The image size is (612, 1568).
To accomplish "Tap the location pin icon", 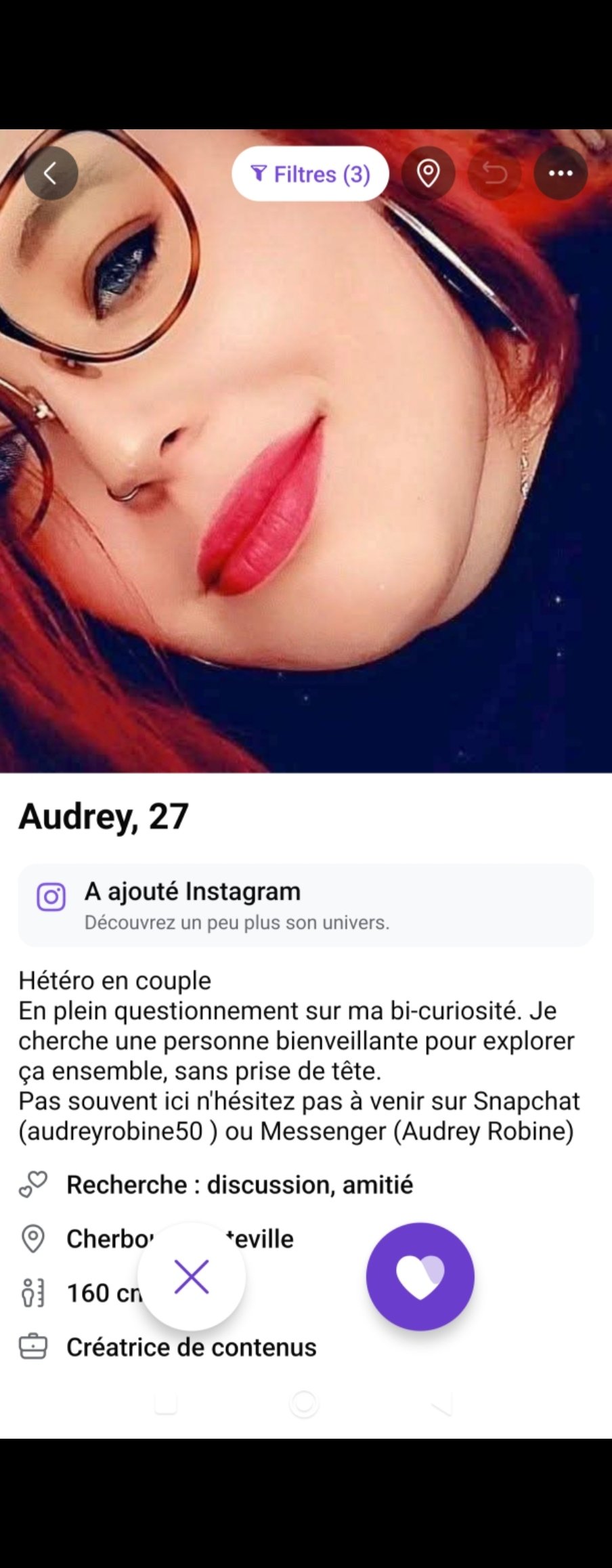I will coord(428,173).
